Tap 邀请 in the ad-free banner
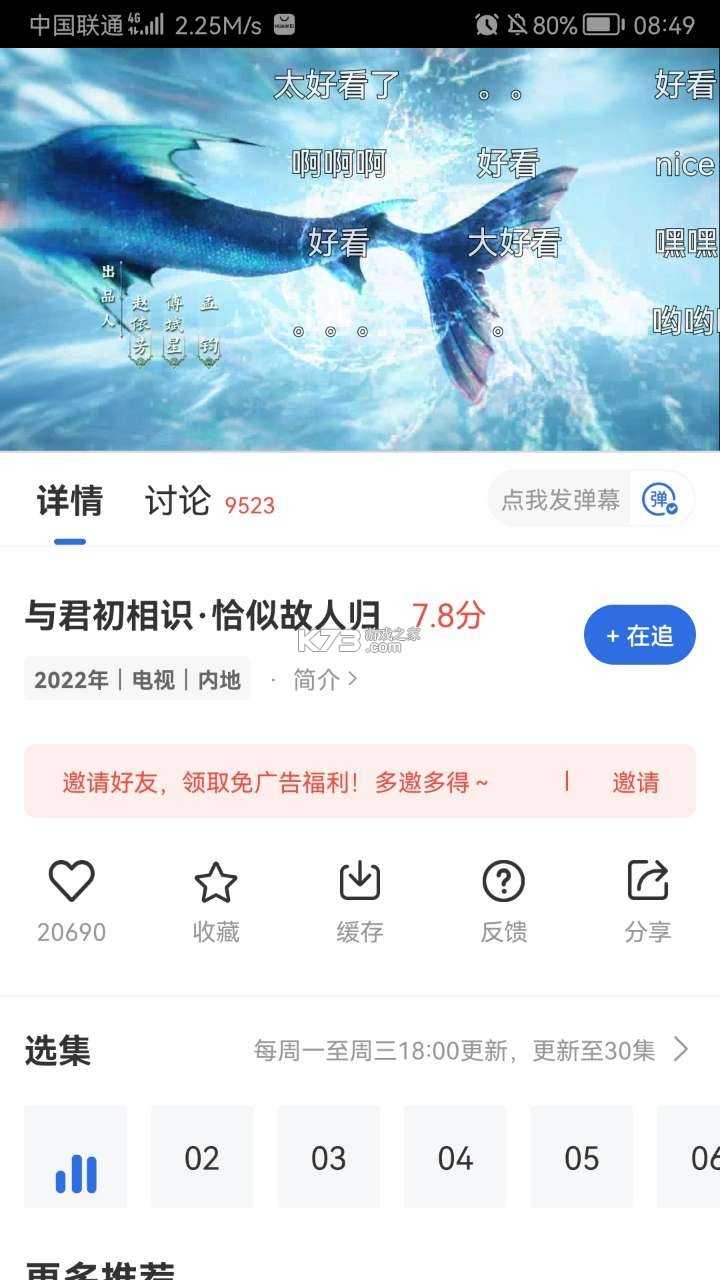720x1280 pixels. (635, 782)
